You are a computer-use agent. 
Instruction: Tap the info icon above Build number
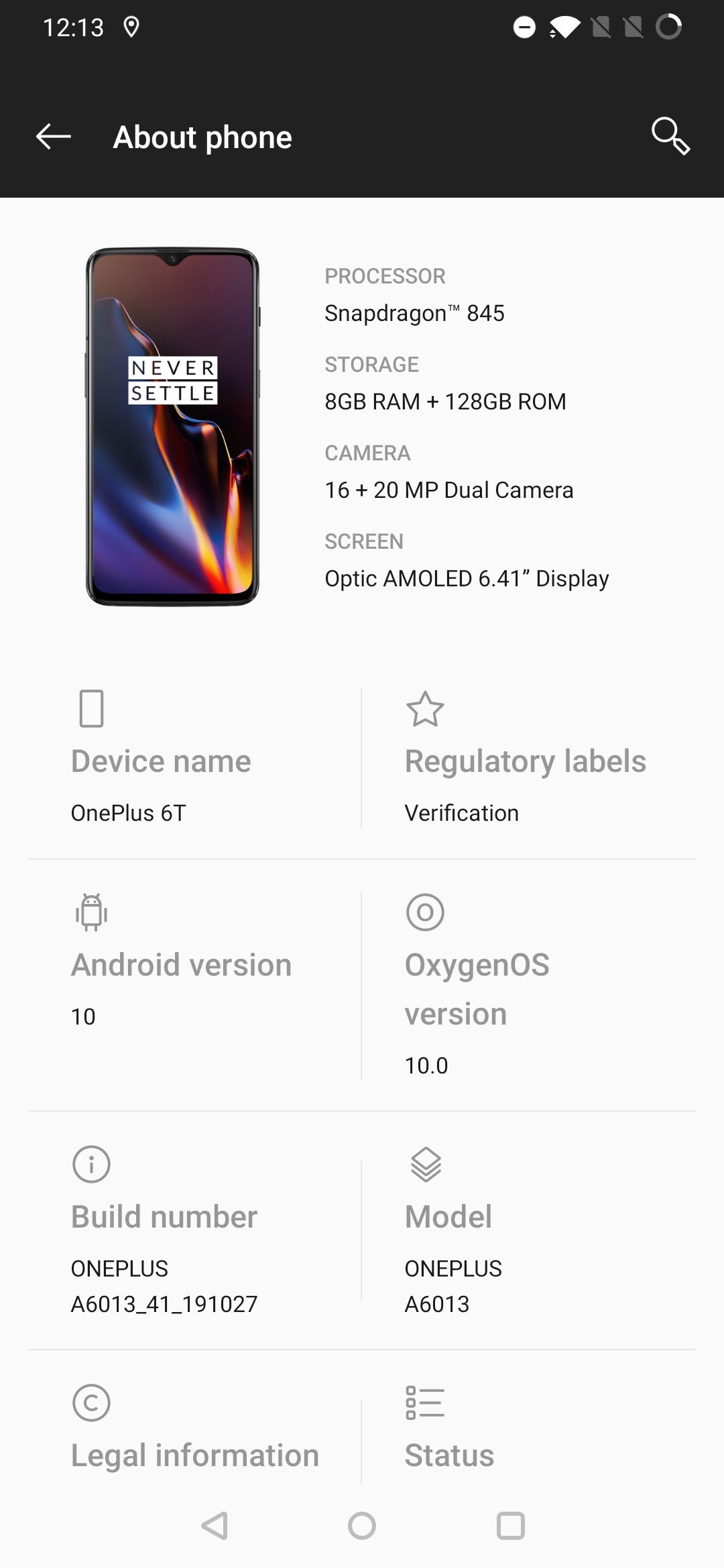click(89, 1163)
